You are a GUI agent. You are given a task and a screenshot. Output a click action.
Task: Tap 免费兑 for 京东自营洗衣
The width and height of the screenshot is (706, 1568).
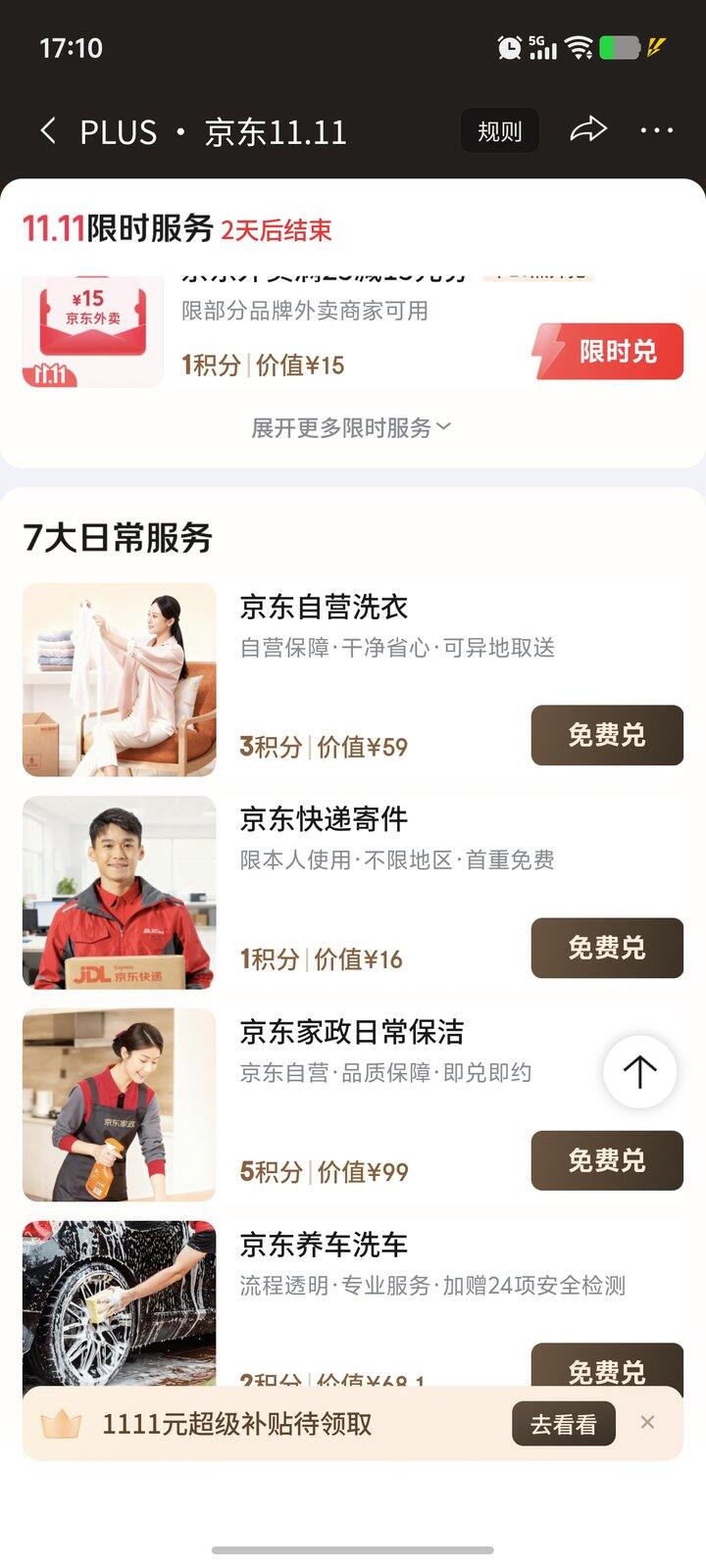click(606, 735)
